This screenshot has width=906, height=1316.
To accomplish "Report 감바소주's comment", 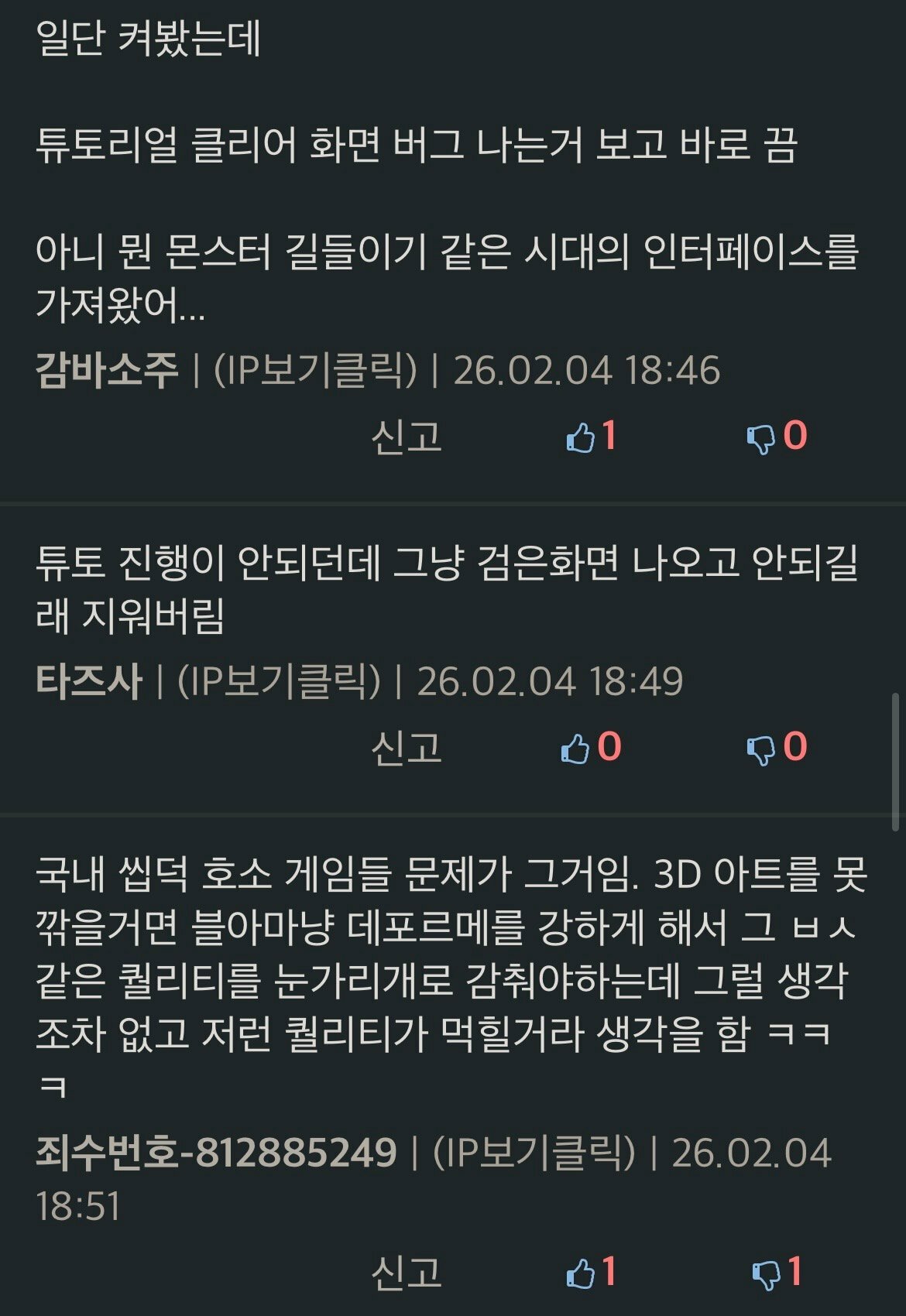I will (406, 437).
